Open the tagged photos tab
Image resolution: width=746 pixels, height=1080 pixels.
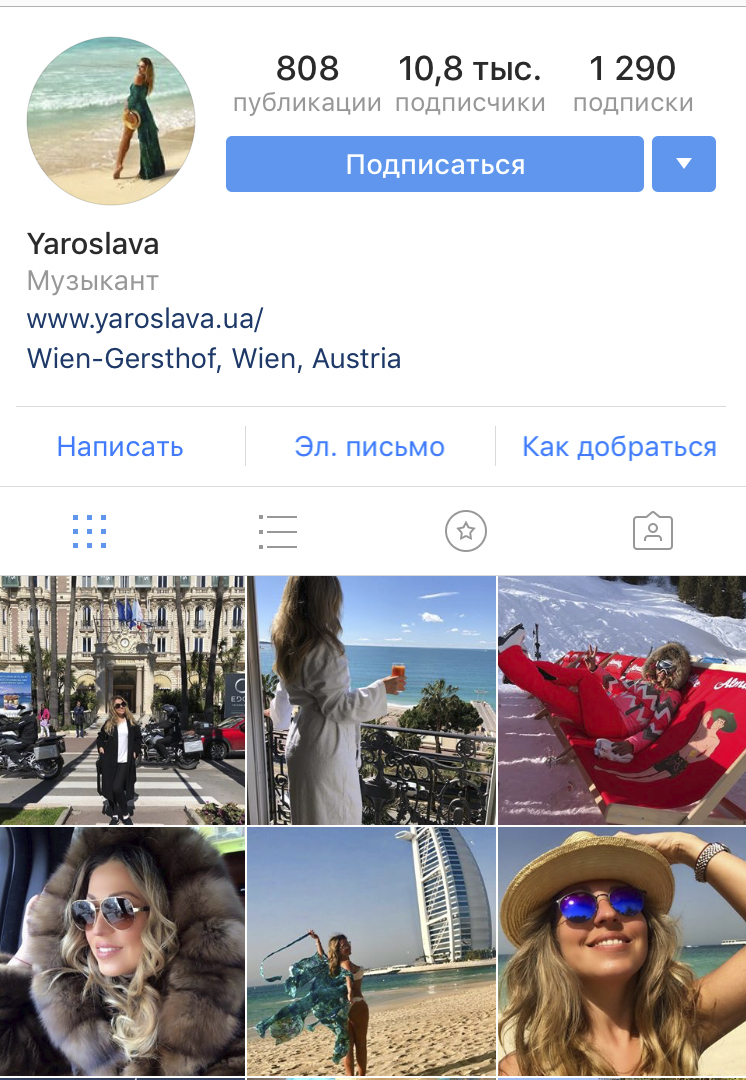653,532
